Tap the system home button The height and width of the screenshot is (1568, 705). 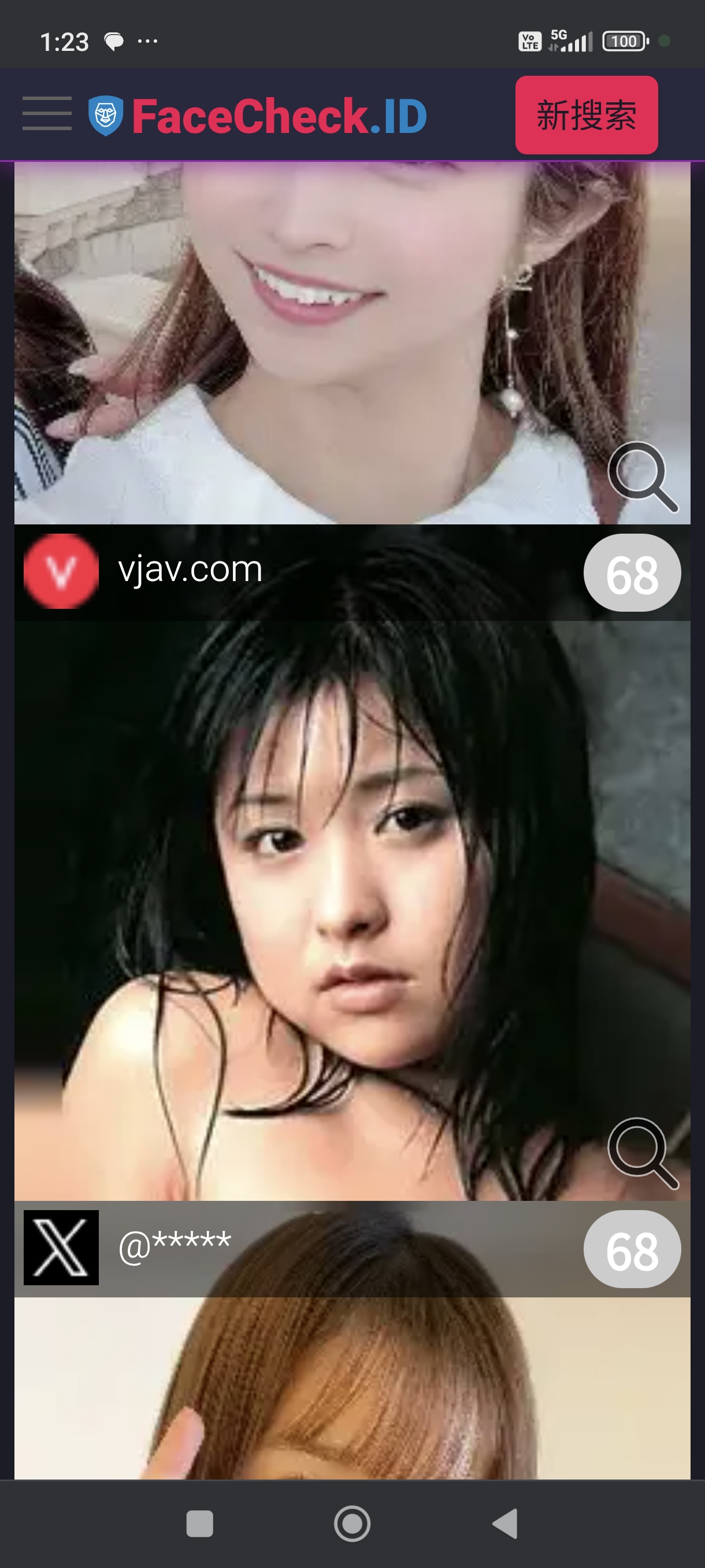[352, 1523]
